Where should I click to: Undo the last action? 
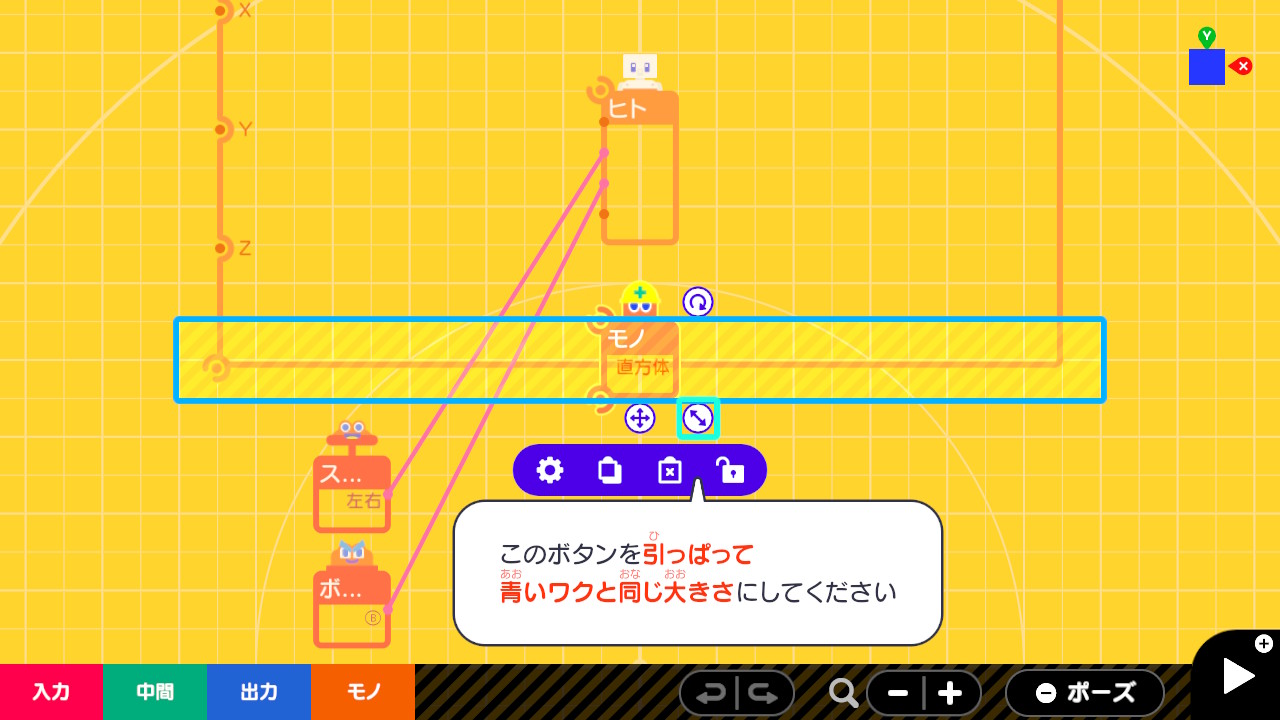(x=711, y=693)
